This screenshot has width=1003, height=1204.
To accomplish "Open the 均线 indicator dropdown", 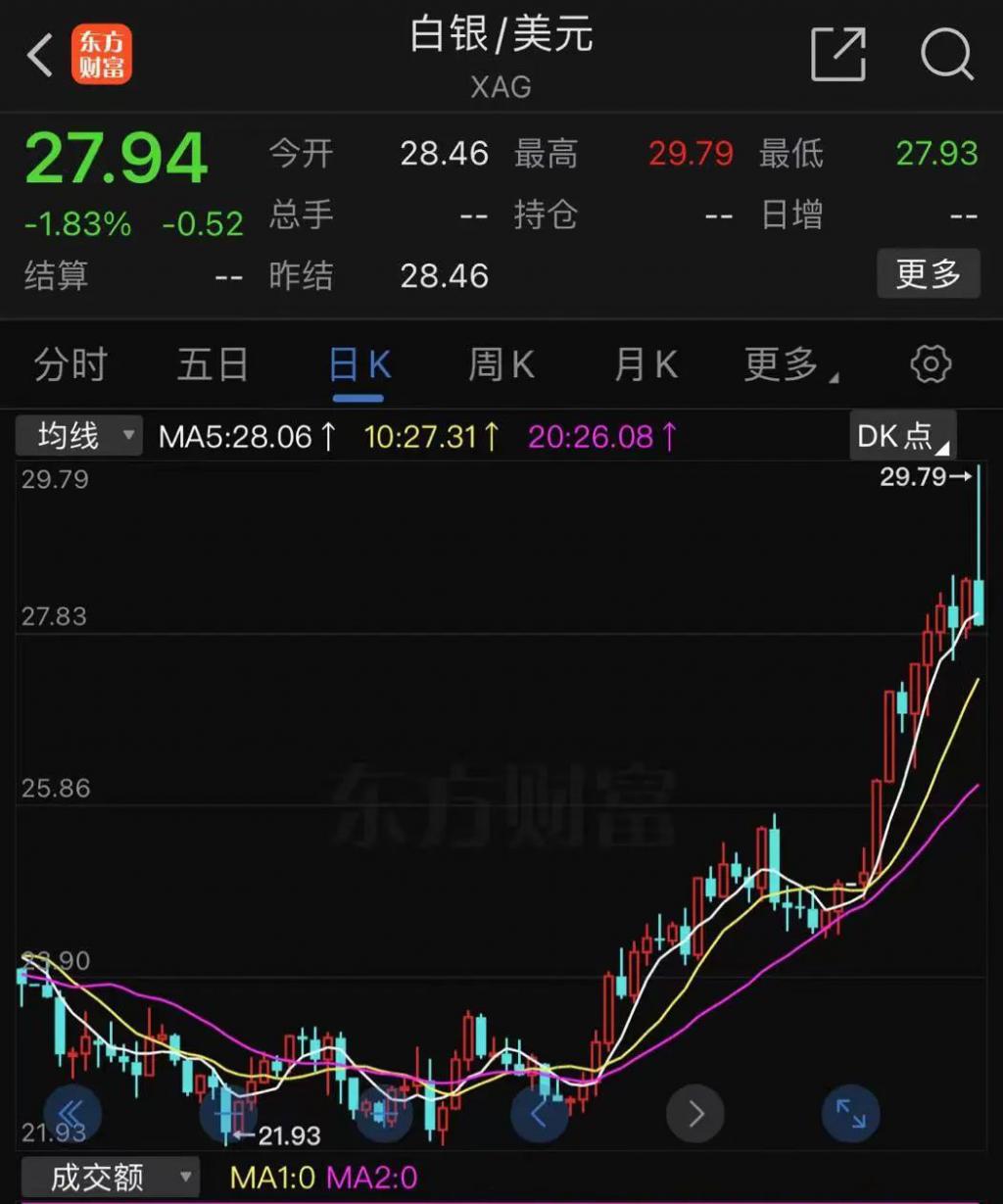I will (x=78, y=436).
